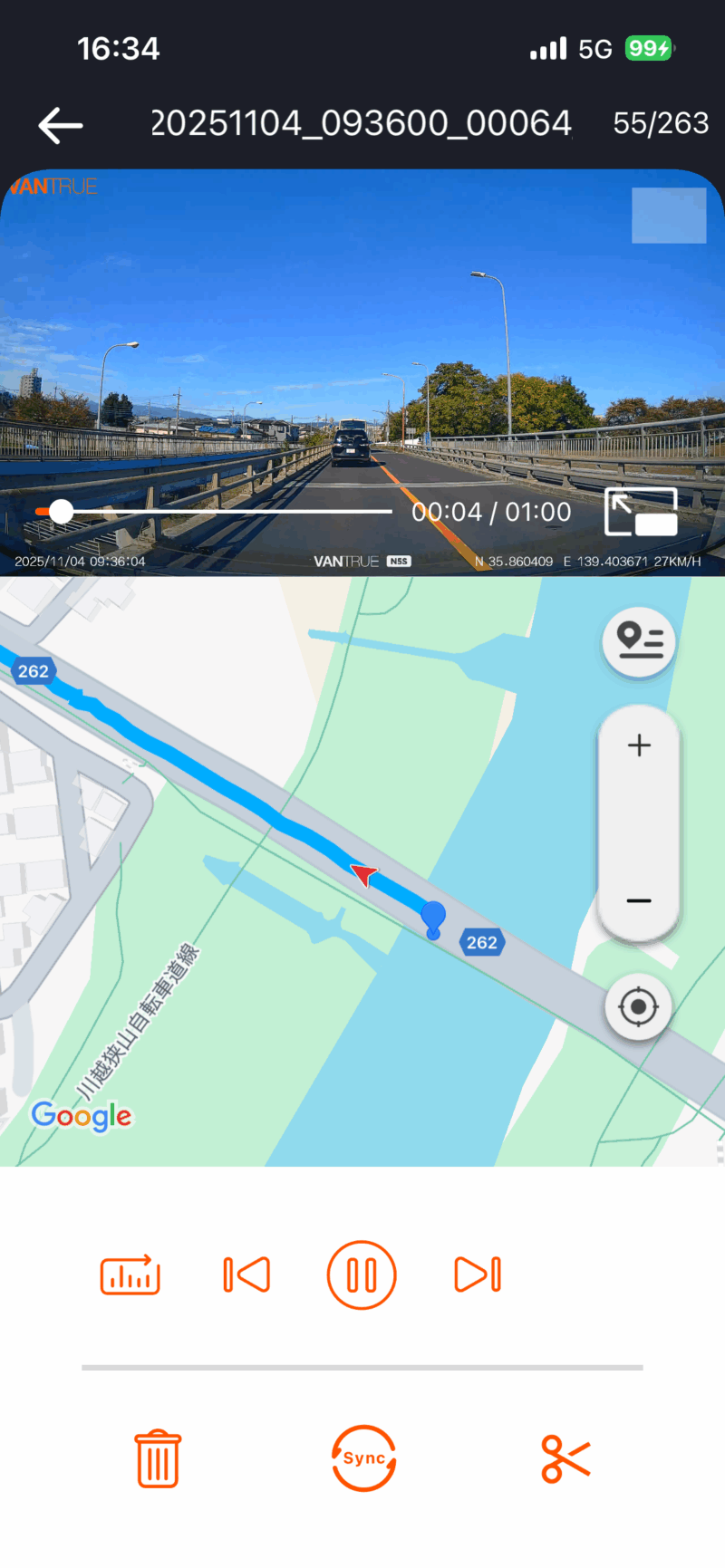
Task: Go back using the arrow icon
Action: click(61, 125)
